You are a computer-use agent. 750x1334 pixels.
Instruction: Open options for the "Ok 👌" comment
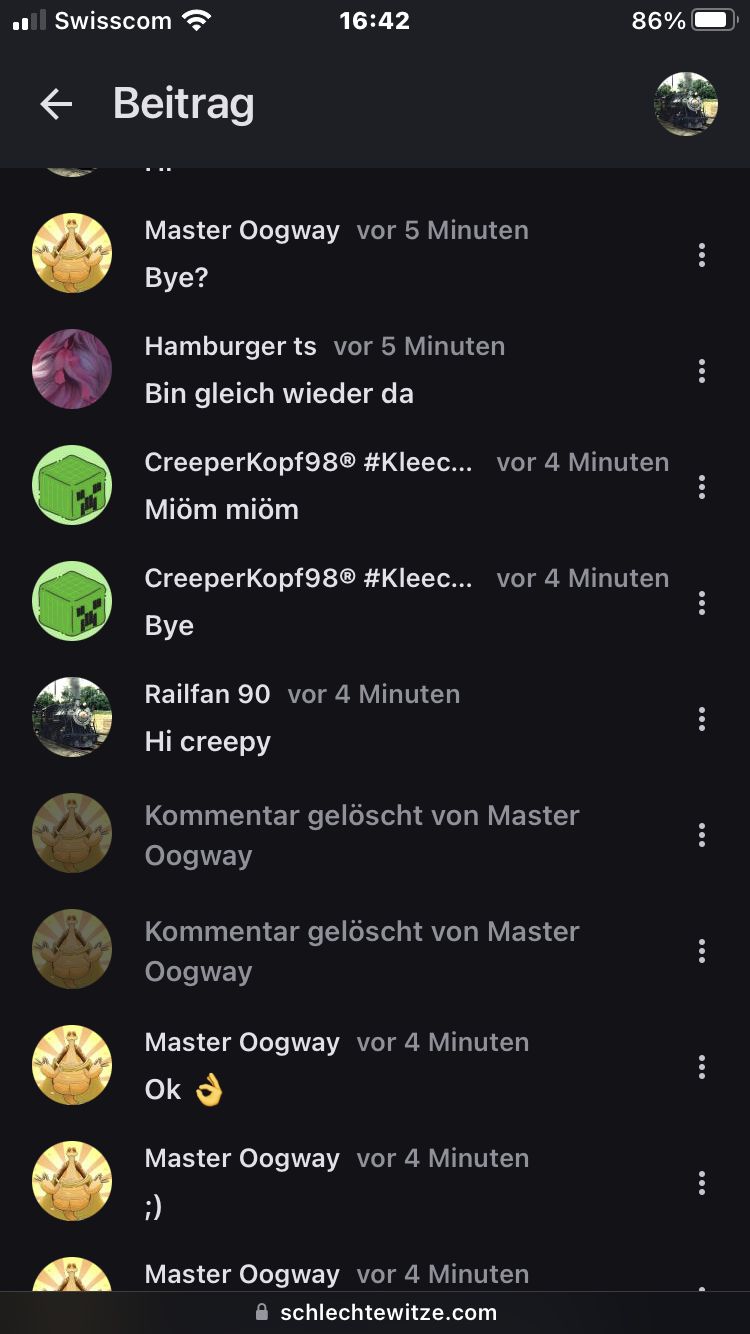click(702, 1067)
